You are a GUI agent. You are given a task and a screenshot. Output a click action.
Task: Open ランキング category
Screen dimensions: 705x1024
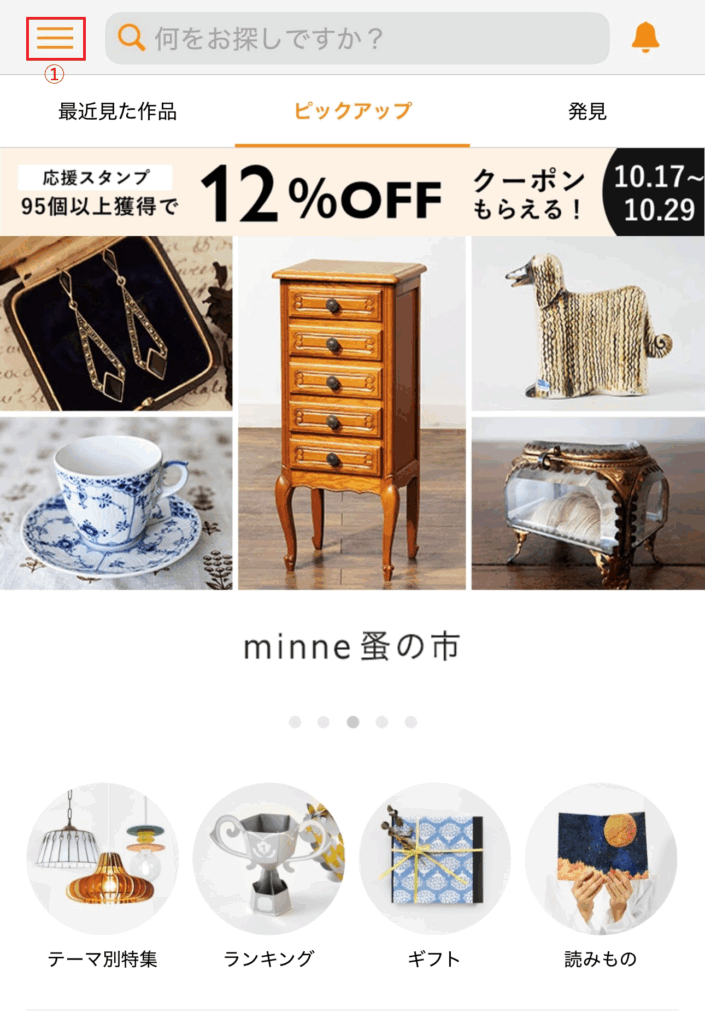[268, 858]
